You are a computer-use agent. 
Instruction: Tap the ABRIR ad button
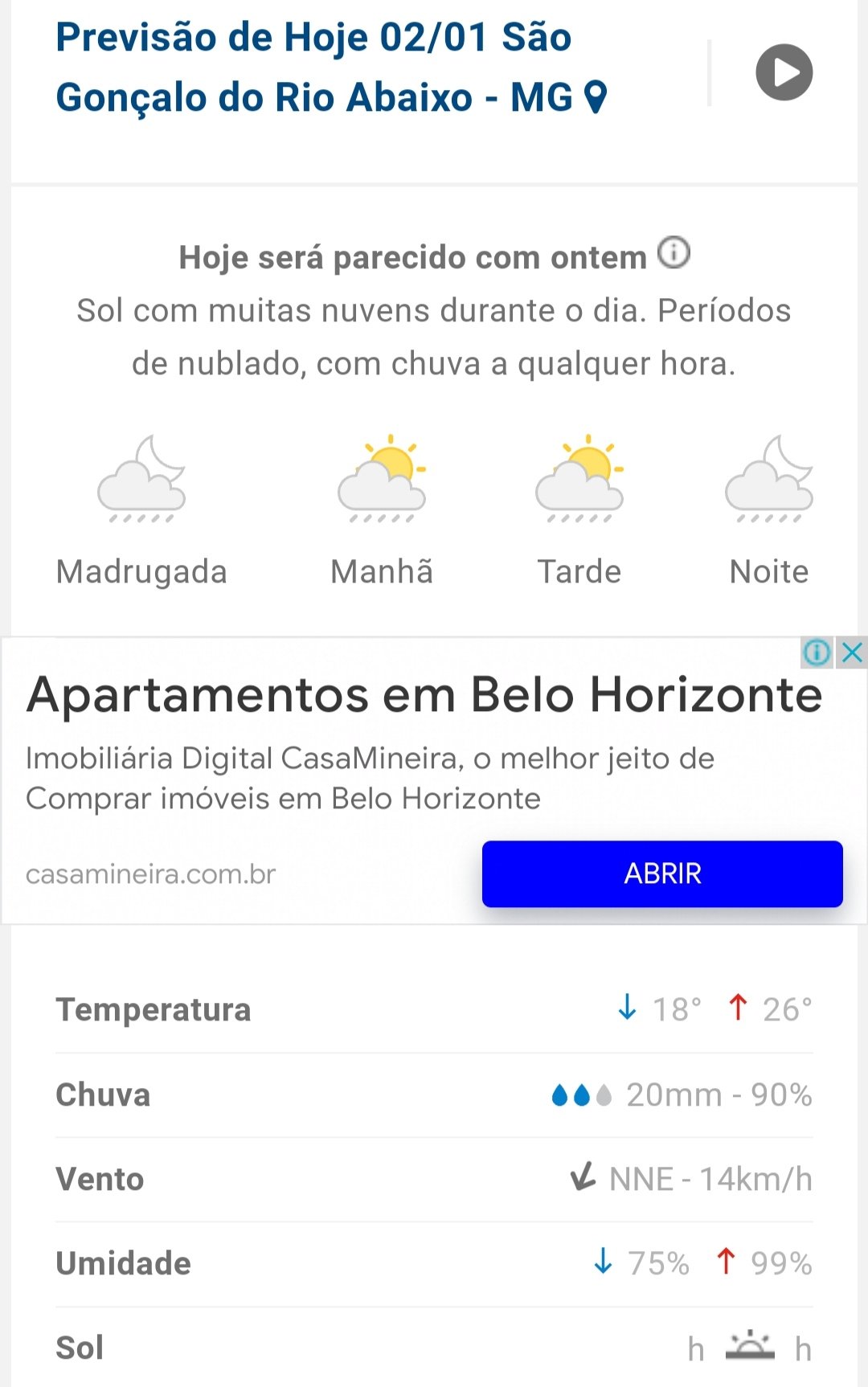tap(662, 874)
